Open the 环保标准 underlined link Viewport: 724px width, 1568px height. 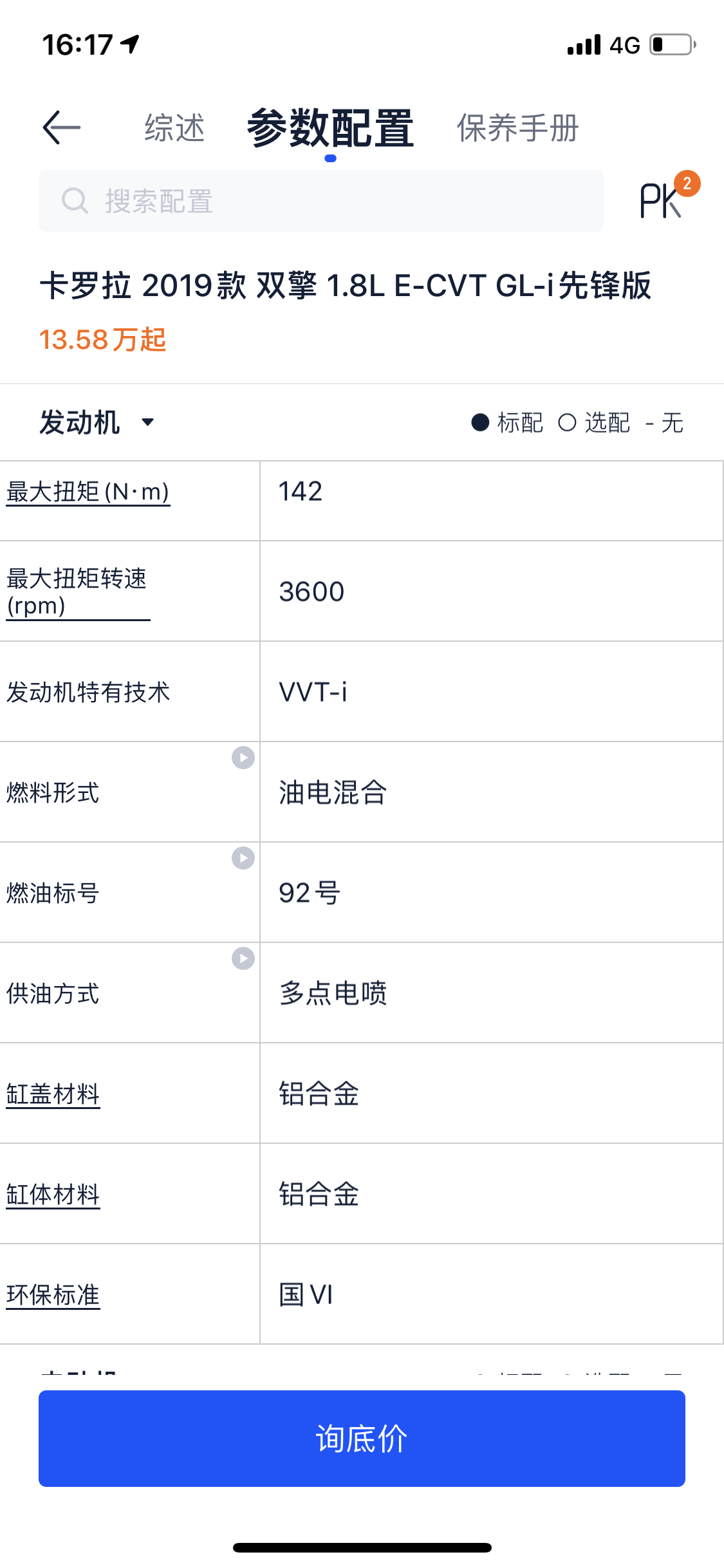[53, 1295]
